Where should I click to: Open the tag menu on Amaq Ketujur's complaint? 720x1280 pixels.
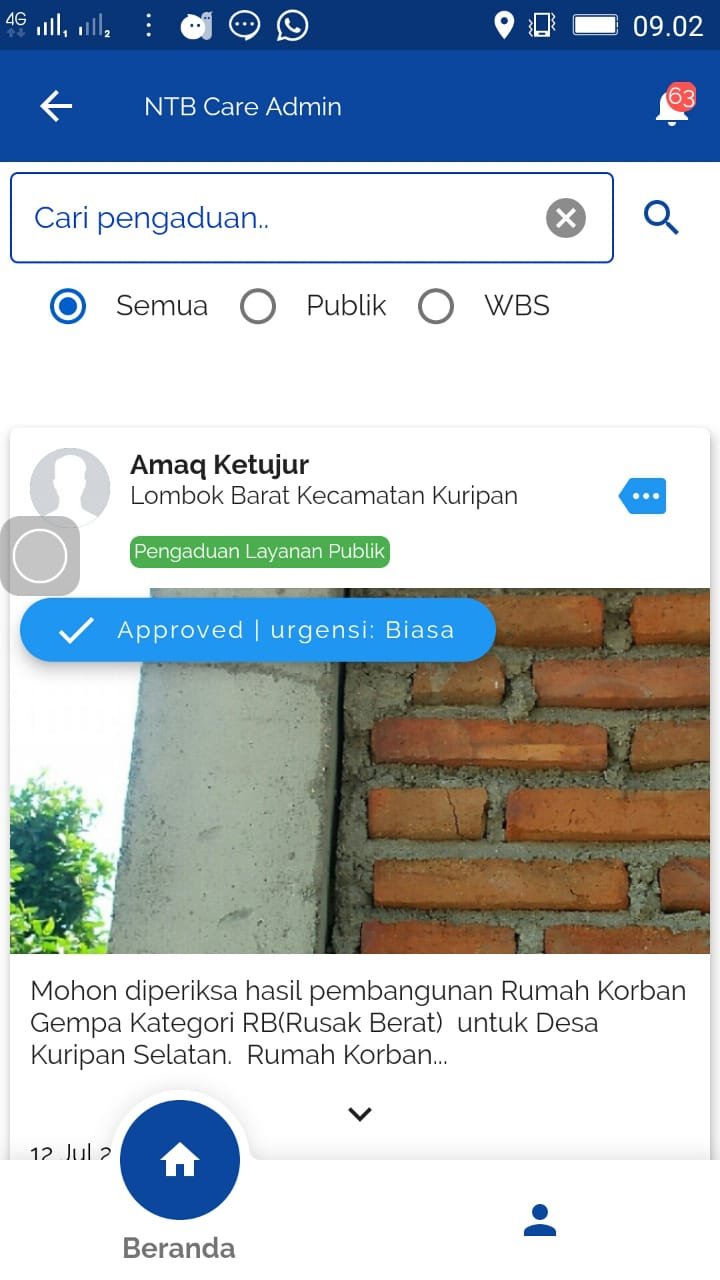[x=643, y=496]
